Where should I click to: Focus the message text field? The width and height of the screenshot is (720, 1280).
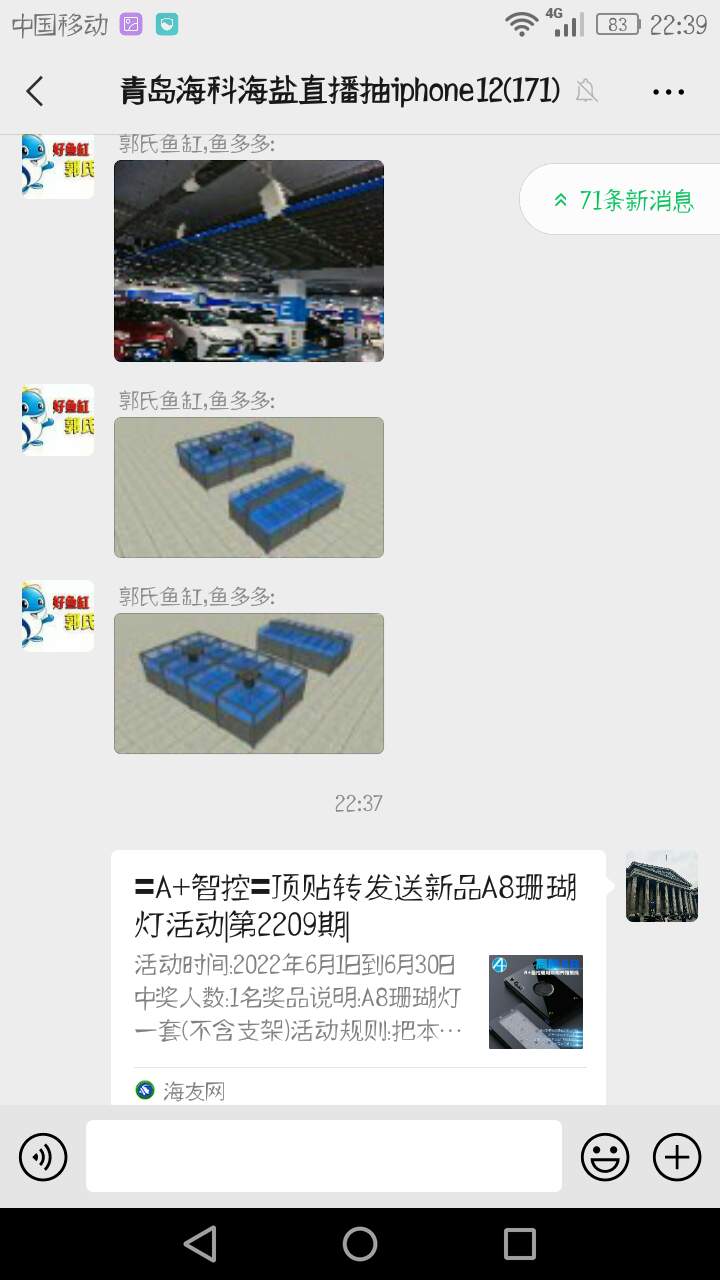323,1156
